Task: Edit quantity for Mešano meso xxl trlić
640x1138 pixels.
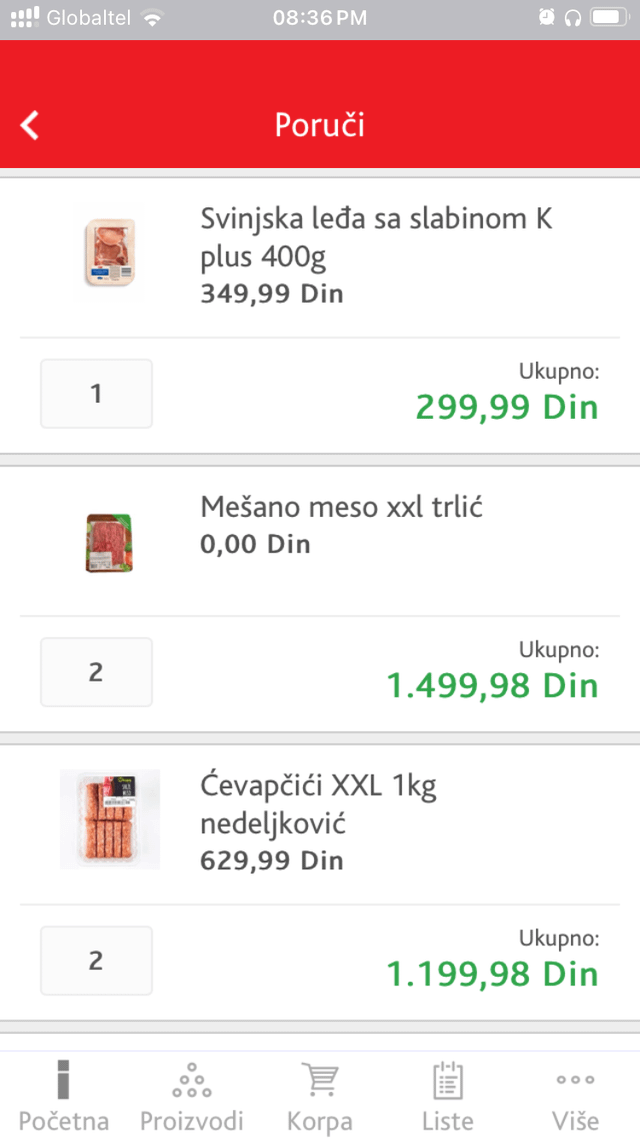Action: [x=97, y=672]
